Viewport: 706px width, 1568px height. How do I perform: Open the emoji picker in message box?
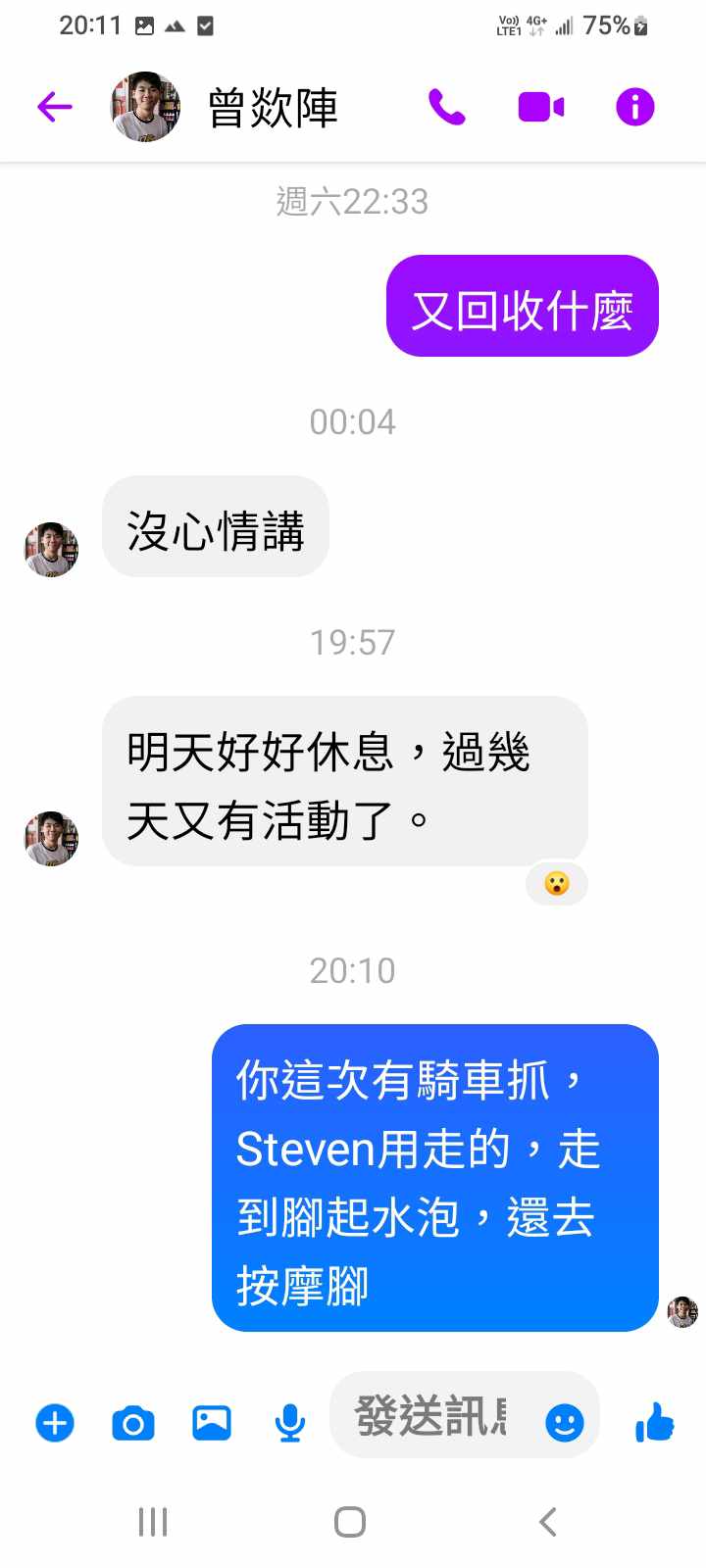pyautogui.click(x=564, y=1422)
